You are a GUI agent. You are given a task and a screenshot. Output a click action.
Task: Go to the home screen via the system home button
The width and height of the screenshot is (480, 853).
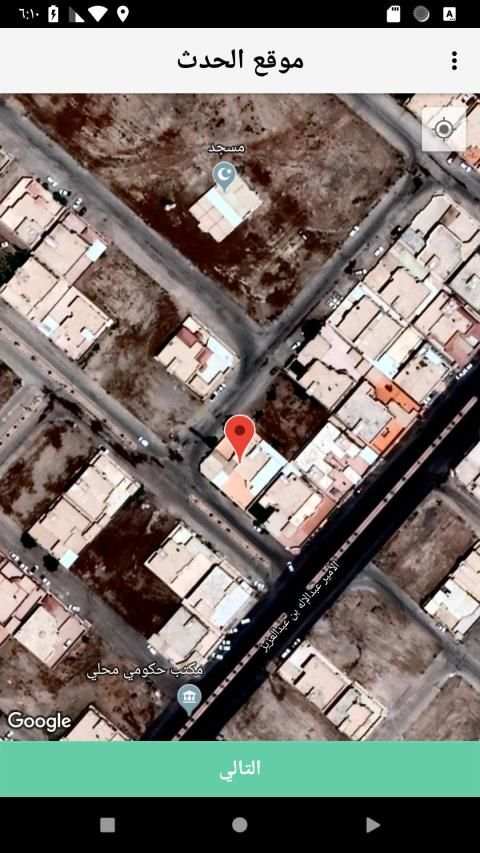(240, 825)
